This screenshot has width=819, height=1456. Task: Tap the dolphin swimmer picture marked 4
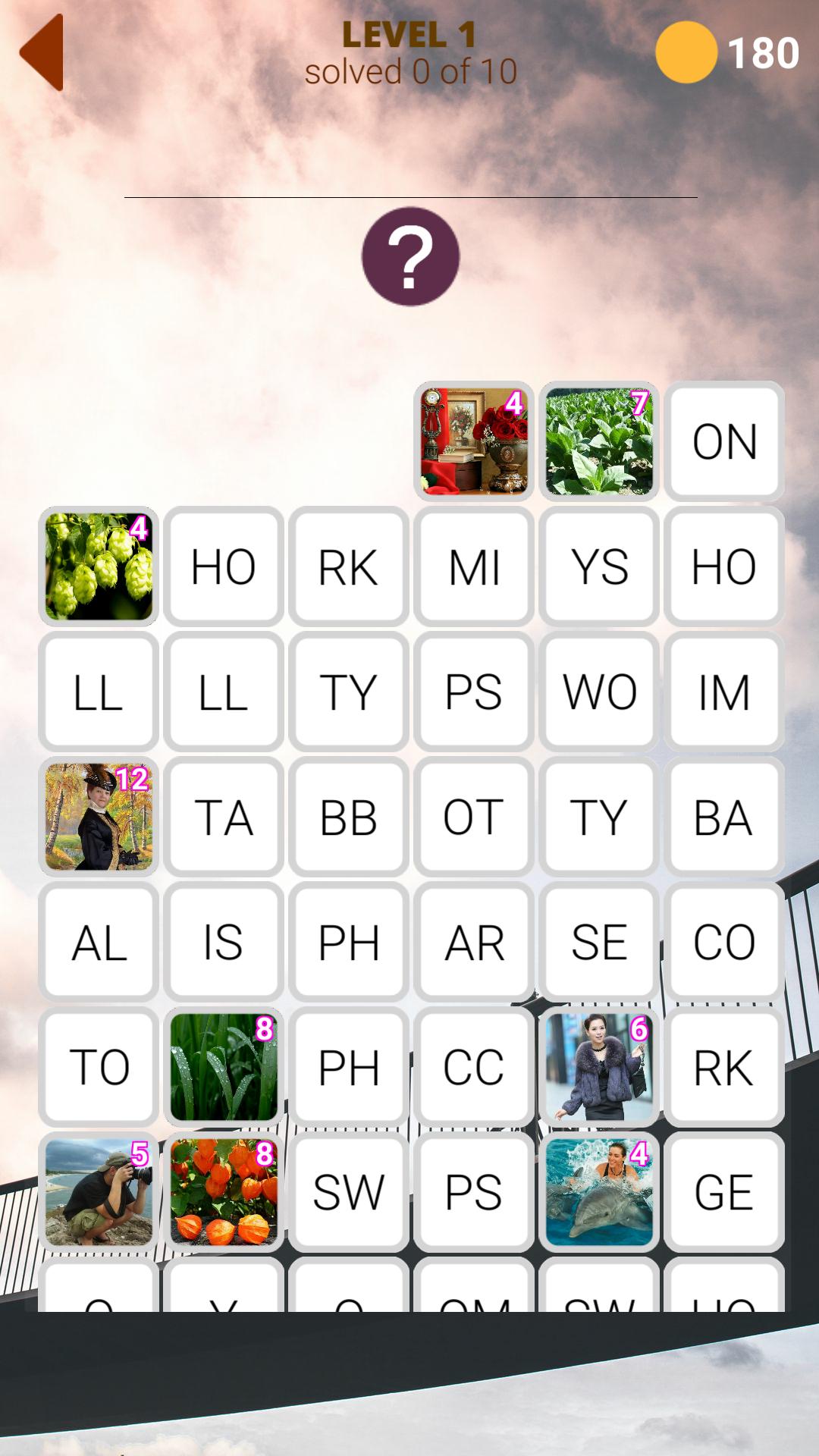[598, 1191]
